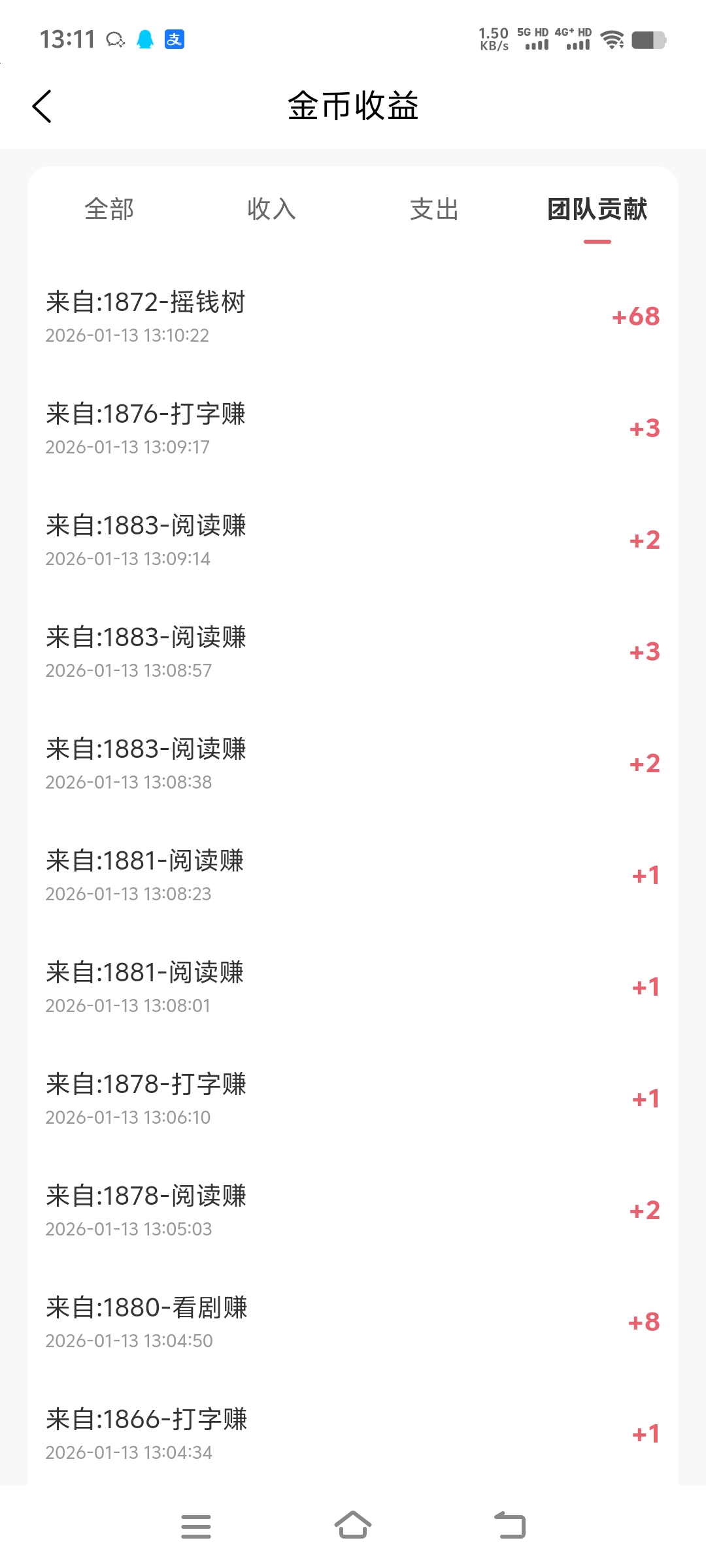The width and height of the screenshot is (706, 1568).
Task: Click the back arrow to leave 金币收益 page
Action: [x=42, y=106]
